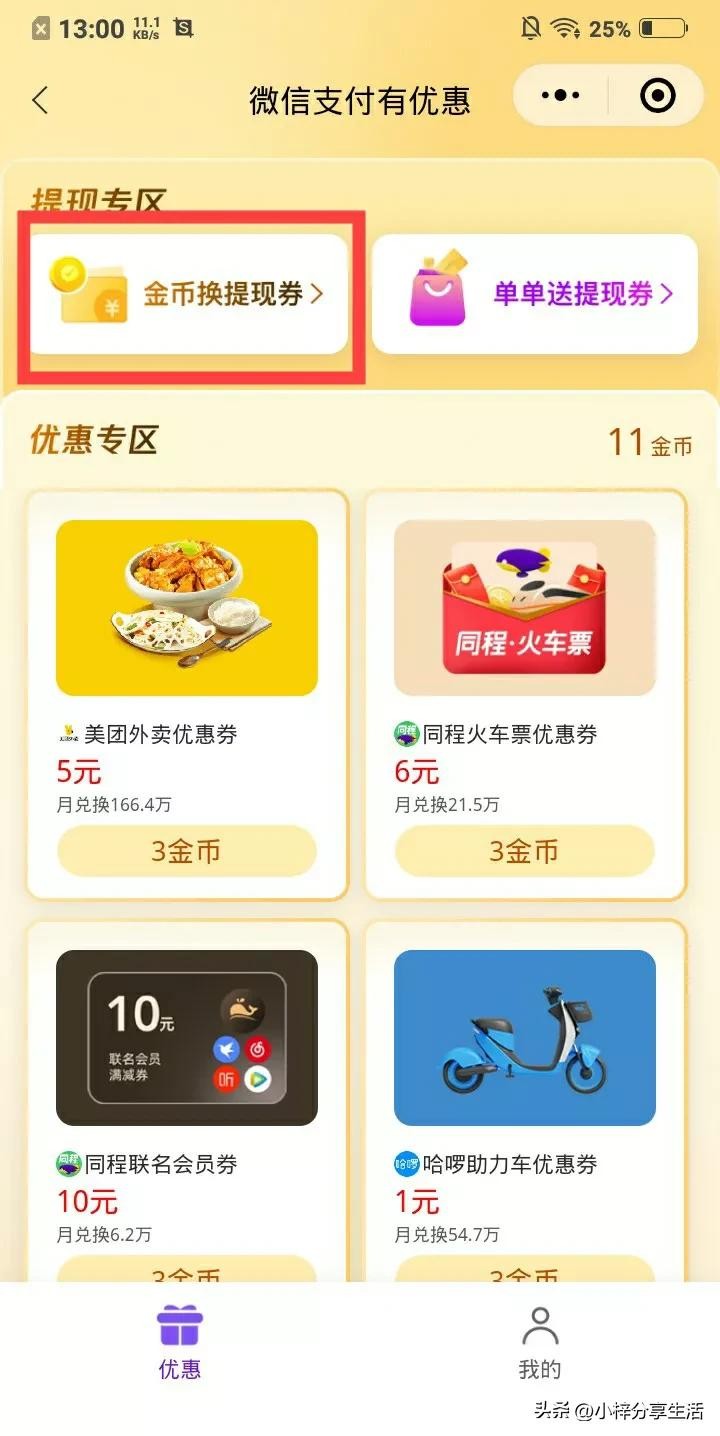Close the mini program with the circle icon
The height and width of the screenshot is (1436, 720).
click(657, 96)
